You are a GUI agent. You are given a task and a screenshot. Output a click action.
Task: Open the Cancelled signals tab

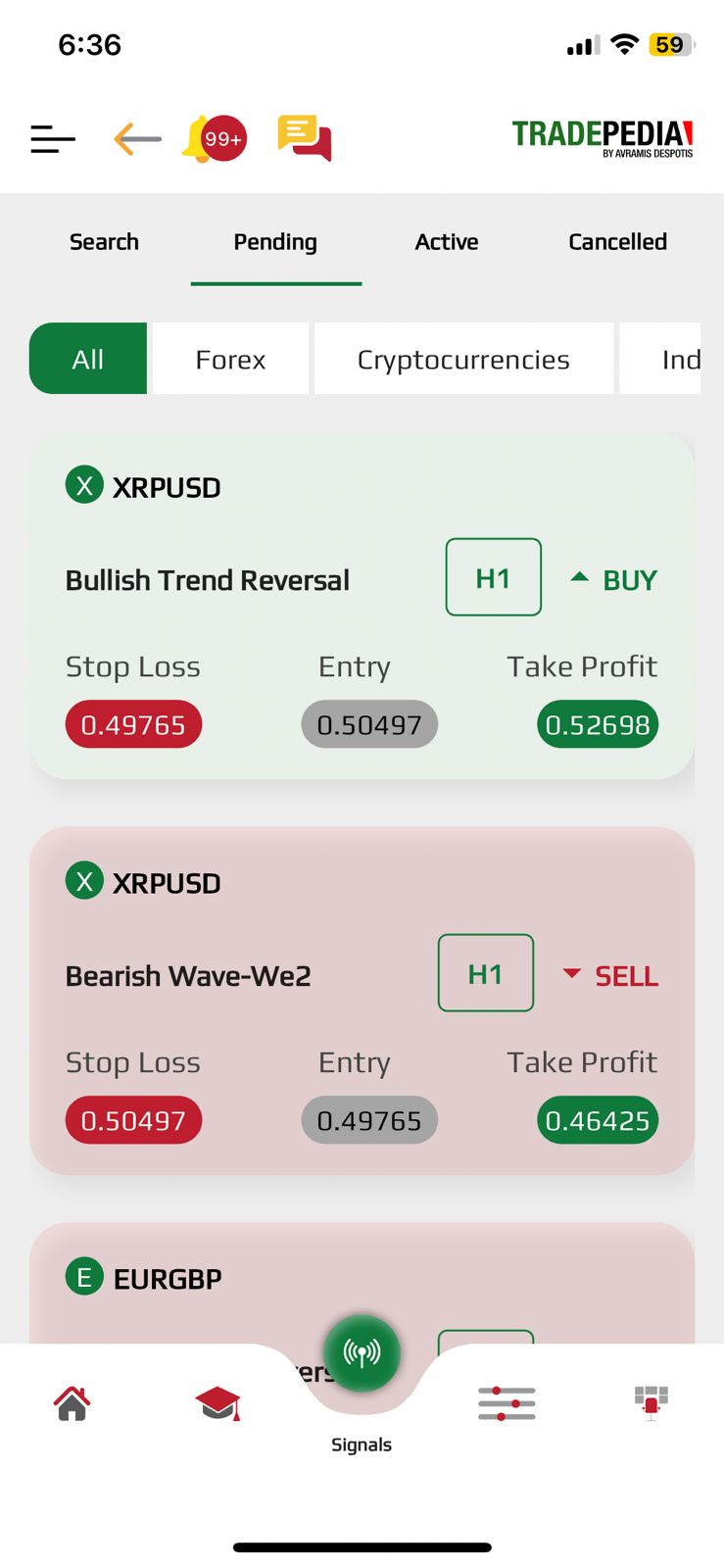(x=616, y=242)
